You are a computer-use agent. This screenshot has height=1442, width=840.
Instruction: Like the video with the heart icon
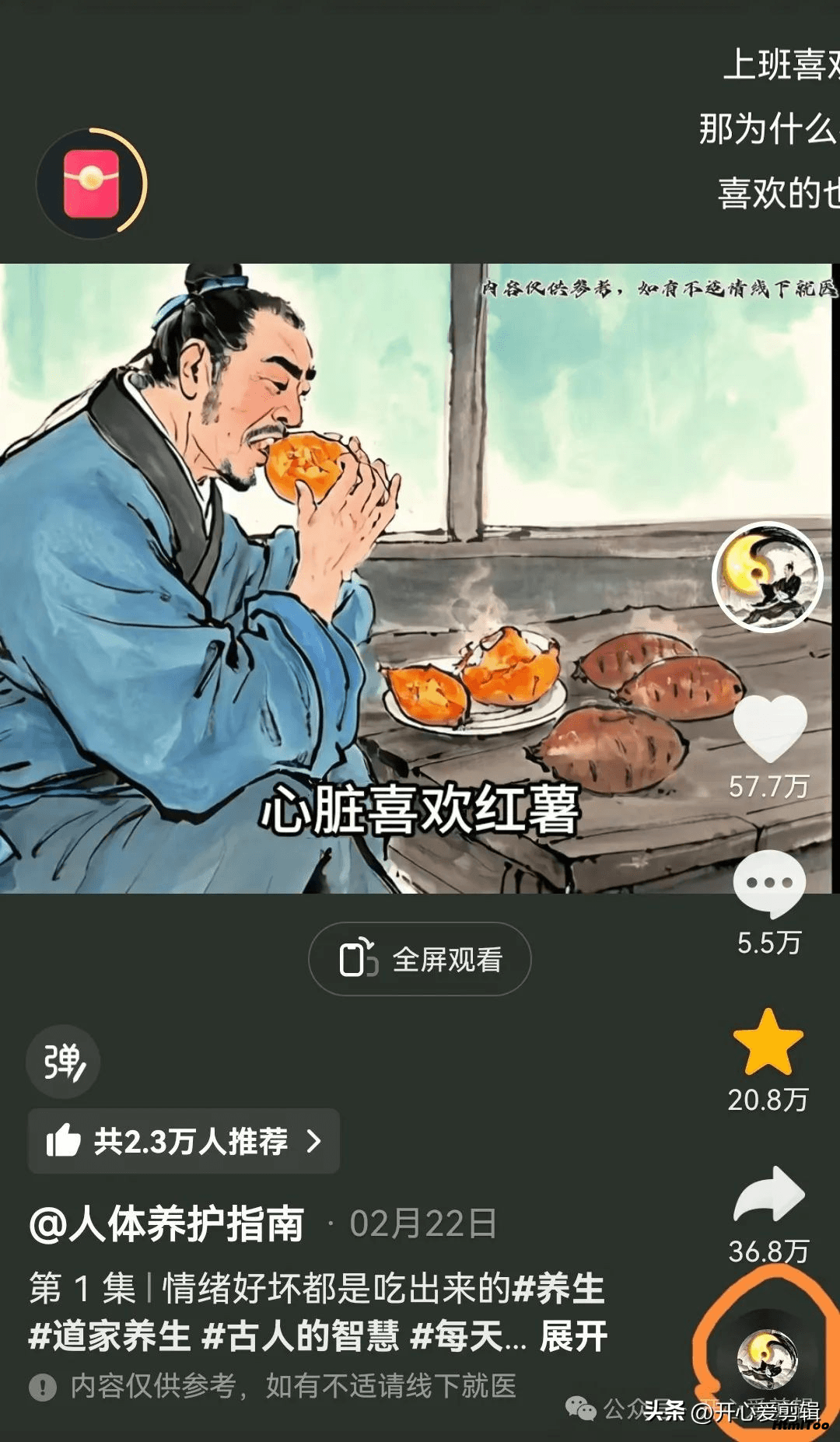(x=770, y=728)
